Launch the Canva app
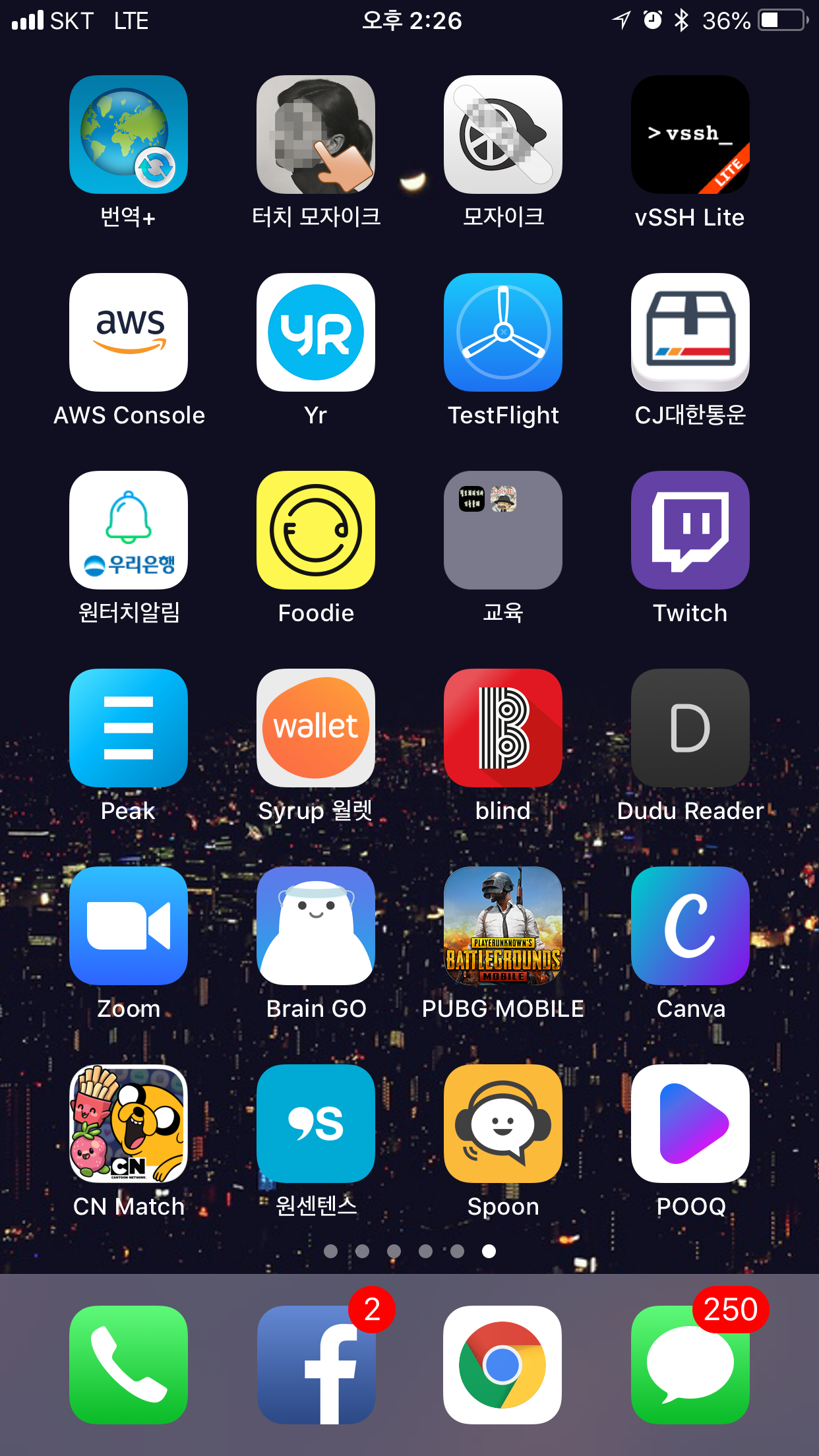 tap(690, 926)
